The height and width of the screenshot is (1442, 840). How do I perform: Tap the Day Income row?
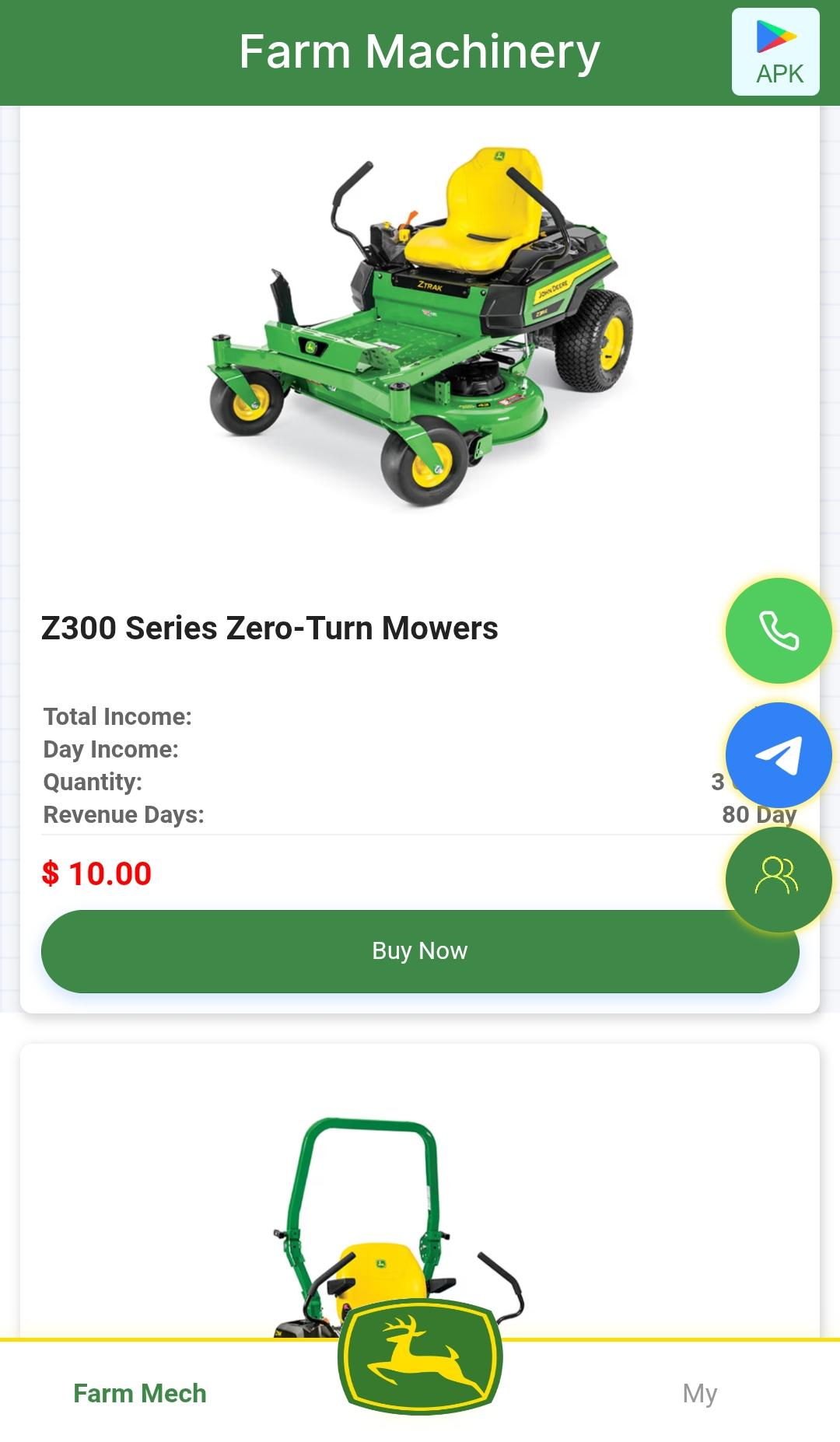pyautogui.click(x=110, y=749)
